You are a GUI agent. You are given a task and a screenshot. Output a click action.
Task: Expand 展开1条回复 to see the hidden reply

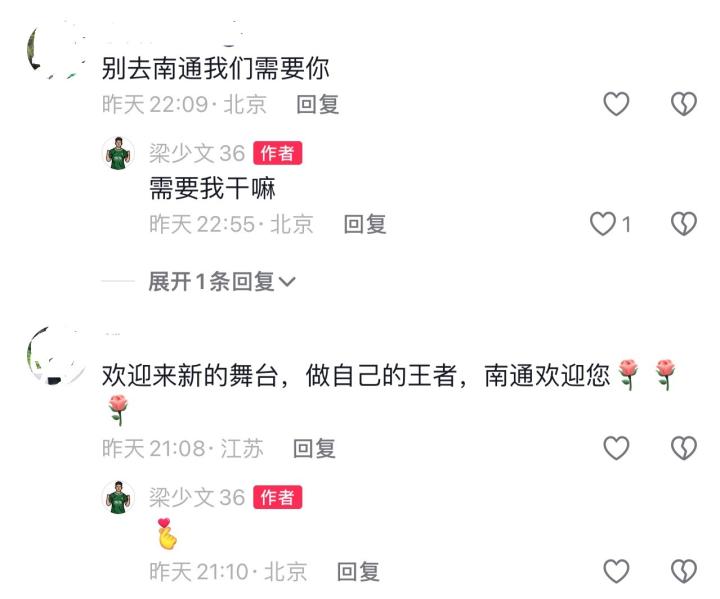(222, 282)
